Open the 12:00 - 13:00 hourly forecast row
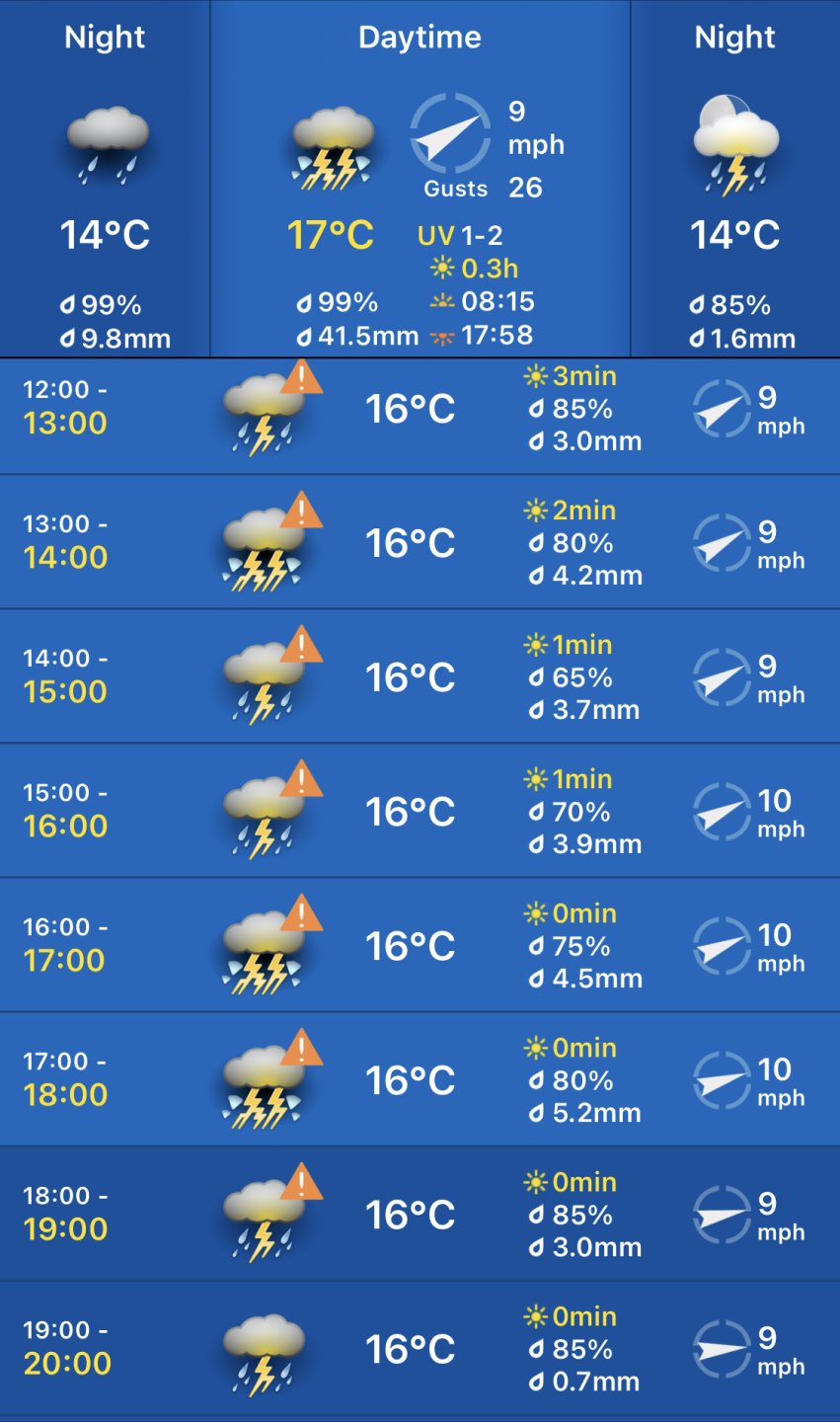 pyautogui.click(x=420, y=409)
